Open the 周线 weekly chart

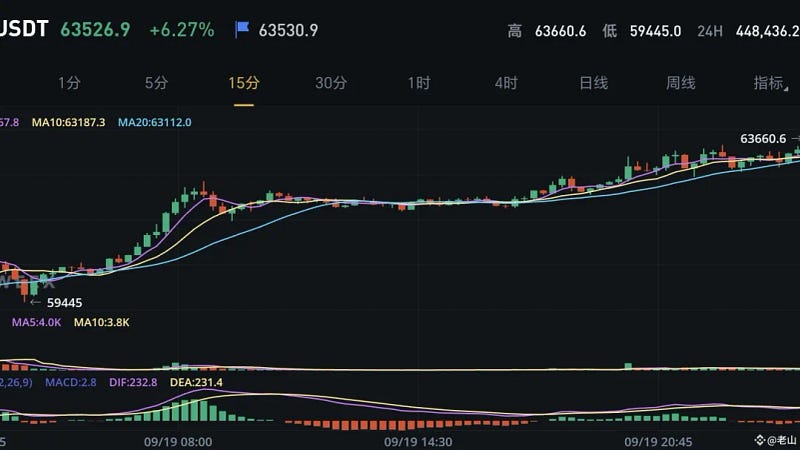click(x=681, y=83)
